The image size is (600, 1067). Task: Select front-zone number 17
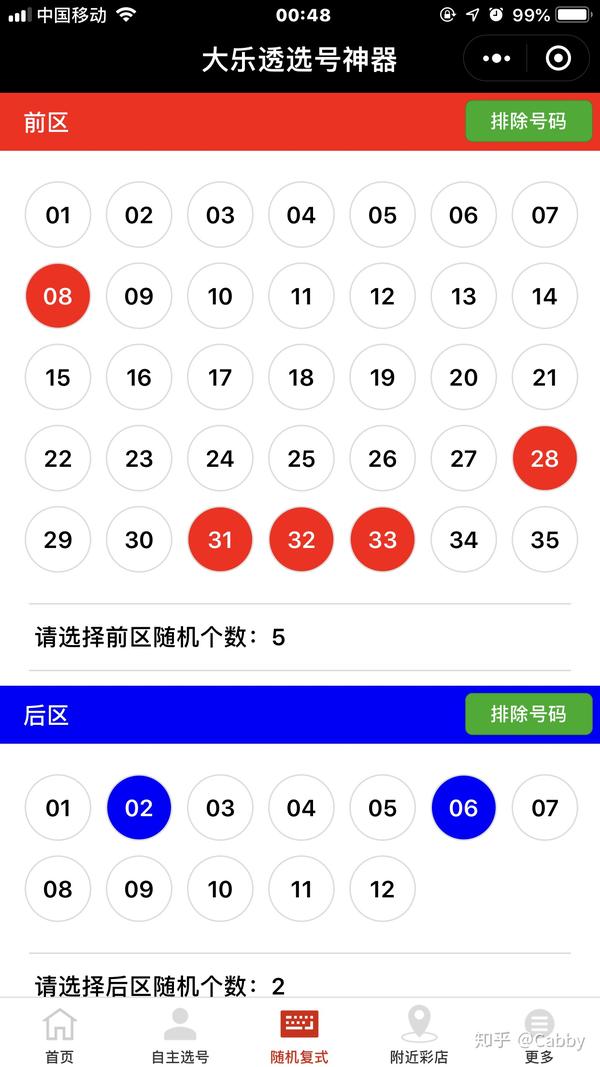(220, 377)
